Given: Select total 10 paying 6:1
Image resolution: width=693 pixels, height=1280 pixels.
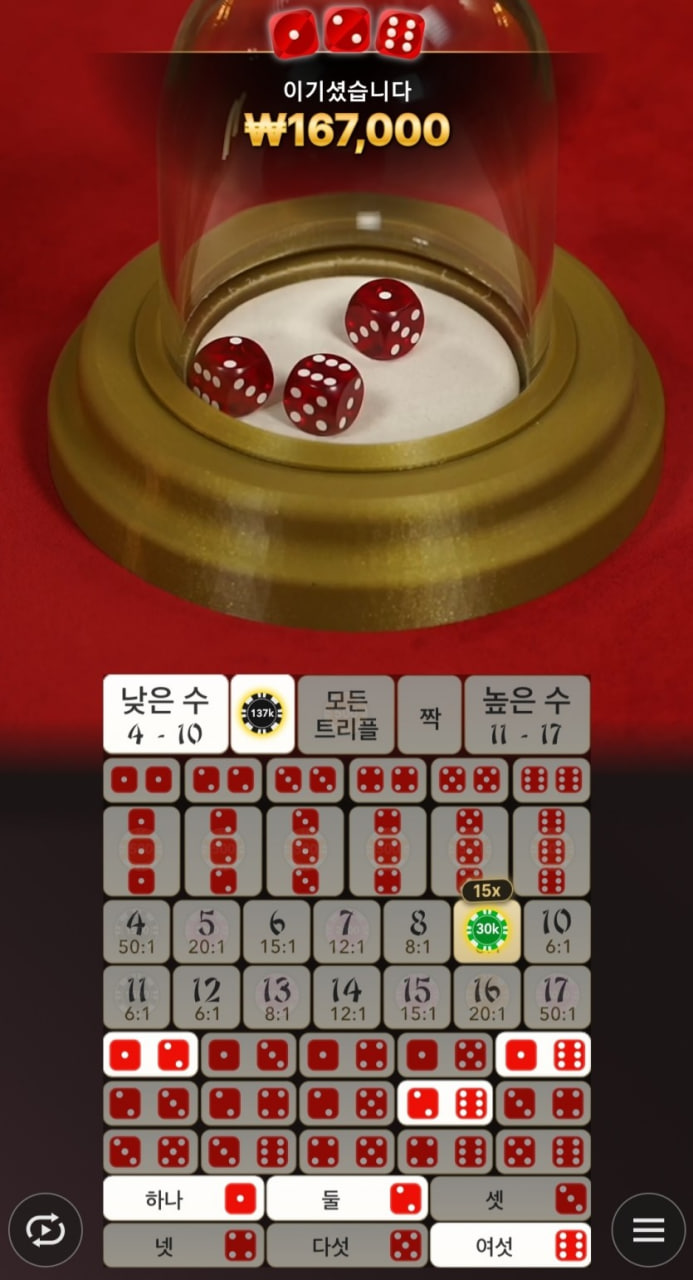Looking at the screenshot, I should pyautogui.click(x=556, y=931).
